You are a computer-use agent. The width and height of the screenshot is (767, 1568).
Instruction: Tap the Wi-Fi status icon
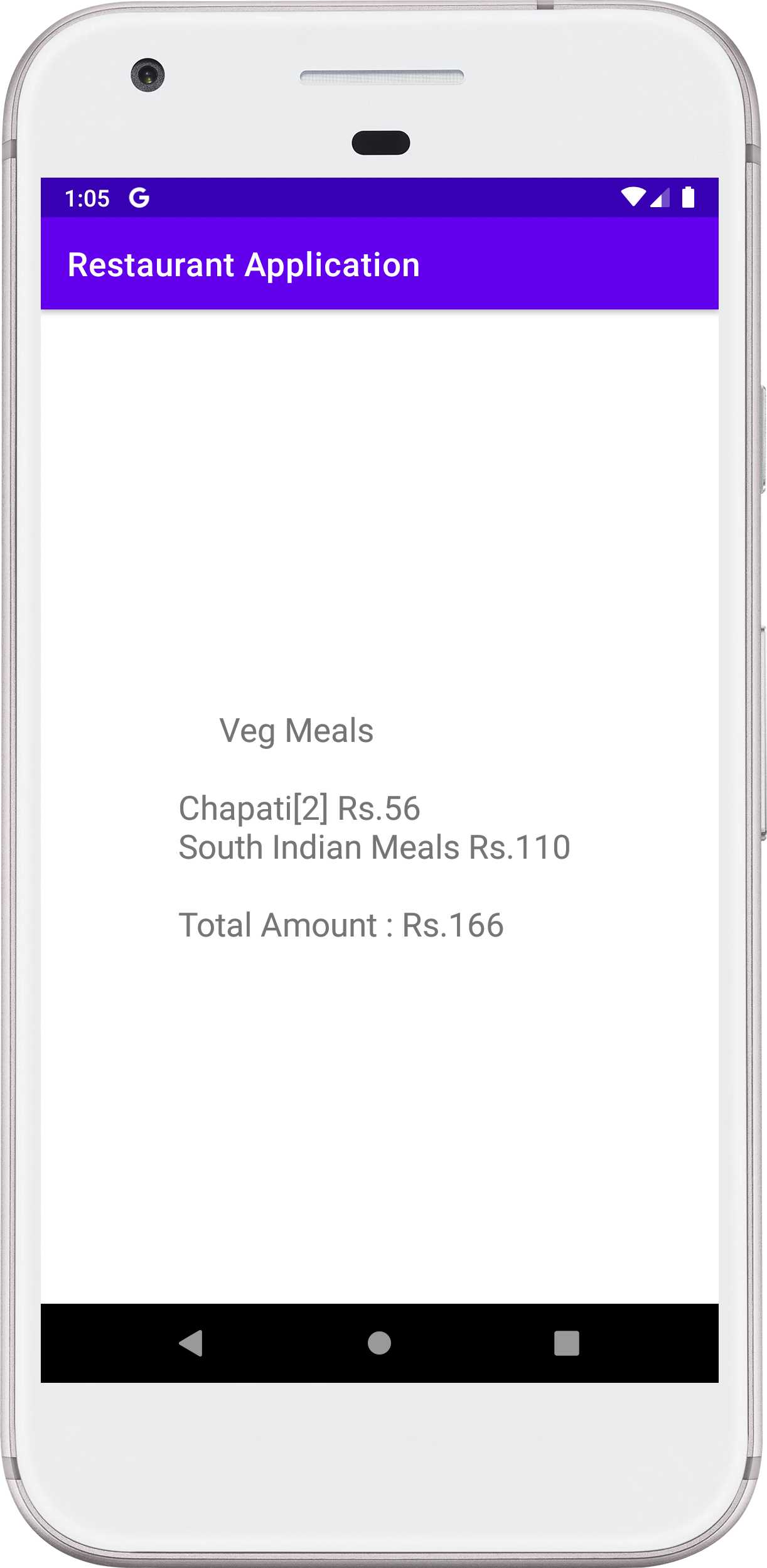point(634,196)
